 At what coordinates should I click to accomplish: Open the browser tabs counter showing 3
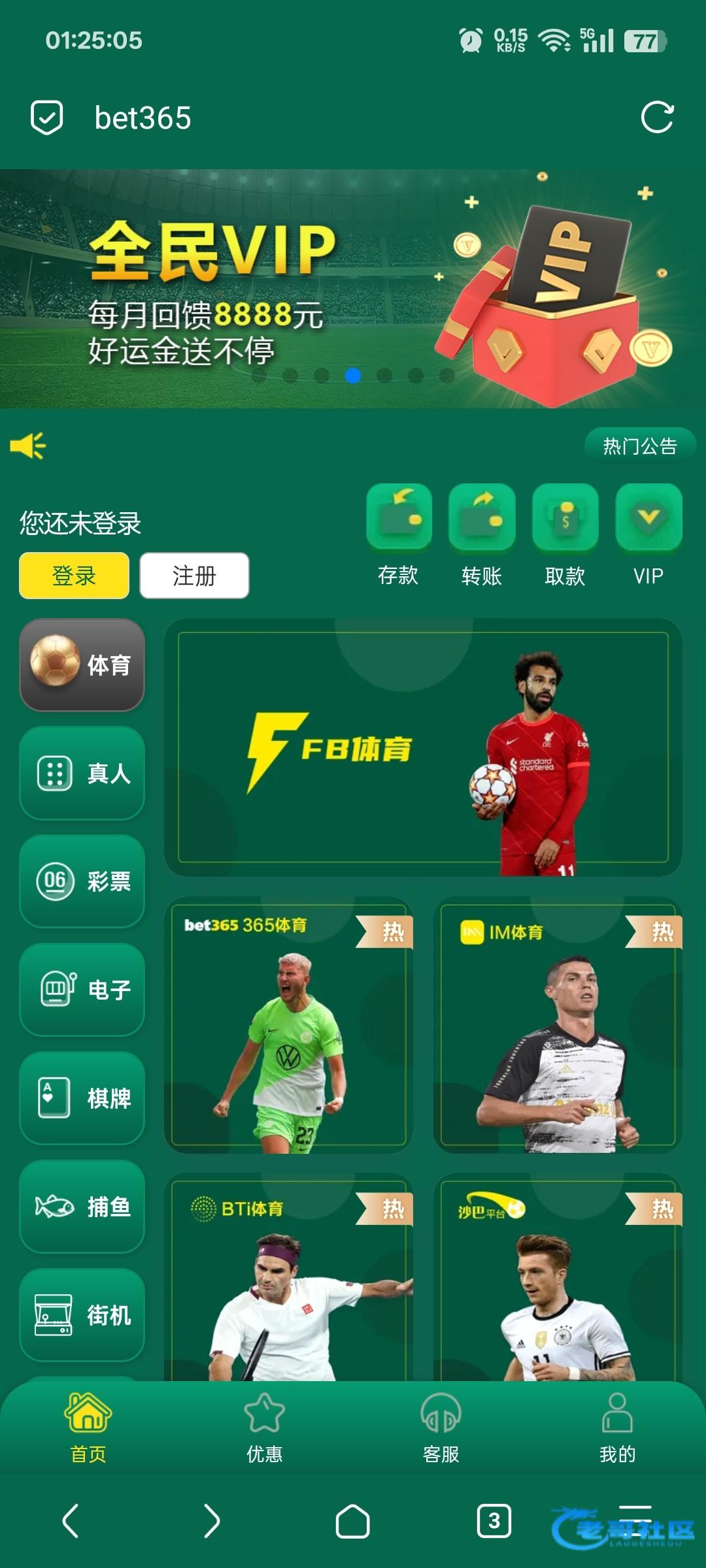point(494,1521)
